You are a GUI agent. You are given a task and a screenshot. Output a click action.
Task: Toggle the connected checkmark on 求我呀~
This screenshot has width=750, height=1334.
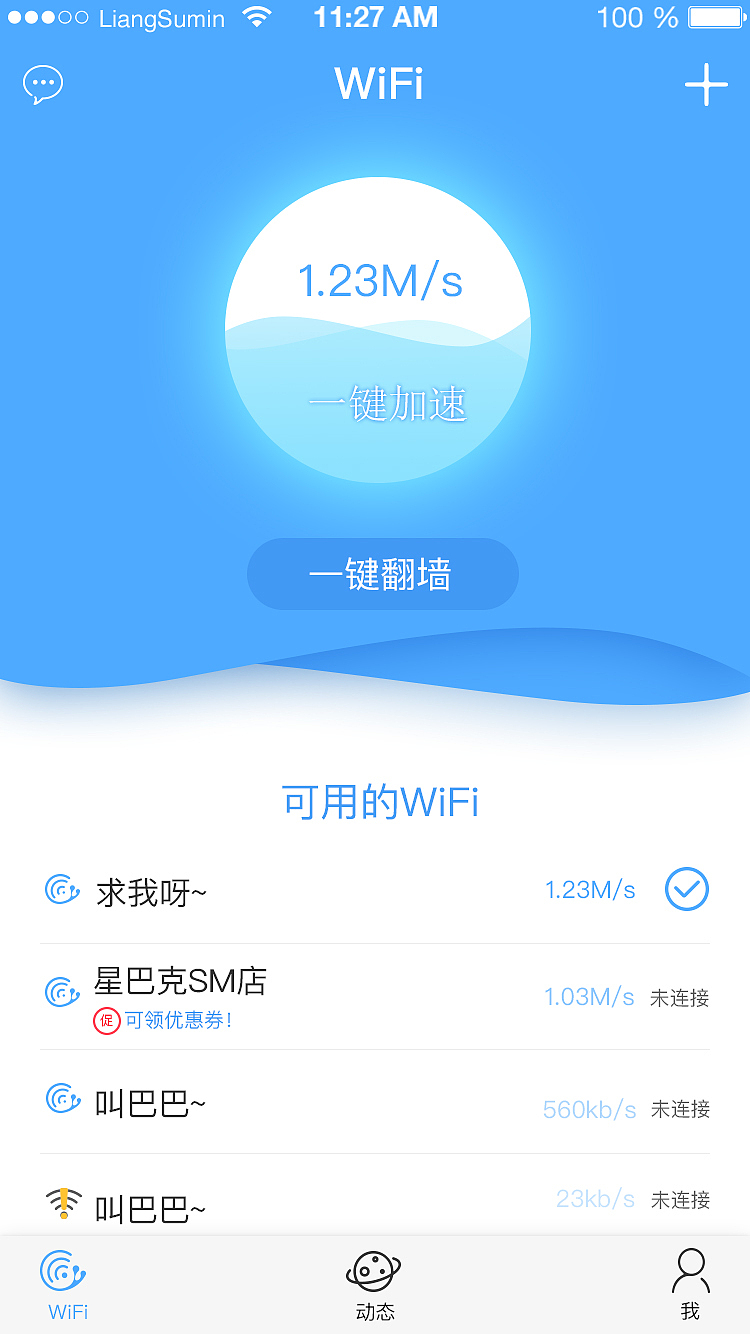[687, 889]
